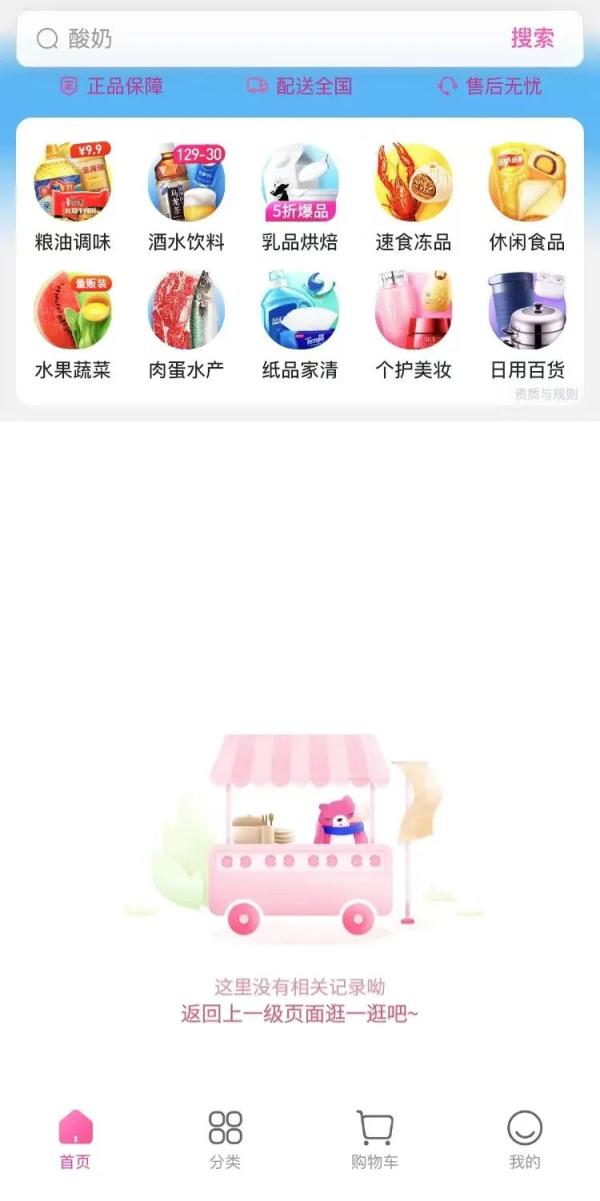This screenshot has height=1201, width=600.
Task: Tap the 搜索 button
Action: [x=532, y=39]
